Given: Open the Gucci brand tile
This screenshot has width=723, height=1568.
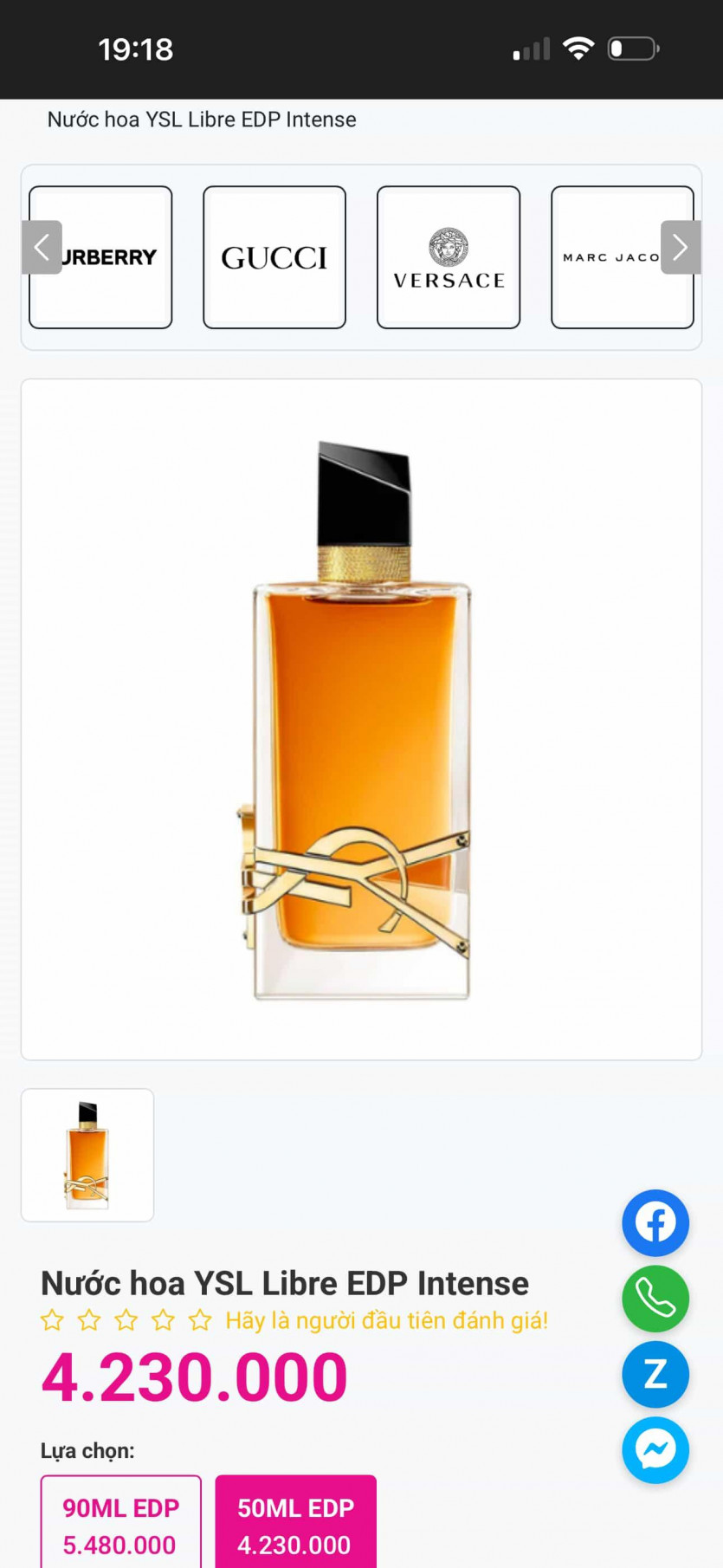Looking at the screenshot, I should coord(274,257).
